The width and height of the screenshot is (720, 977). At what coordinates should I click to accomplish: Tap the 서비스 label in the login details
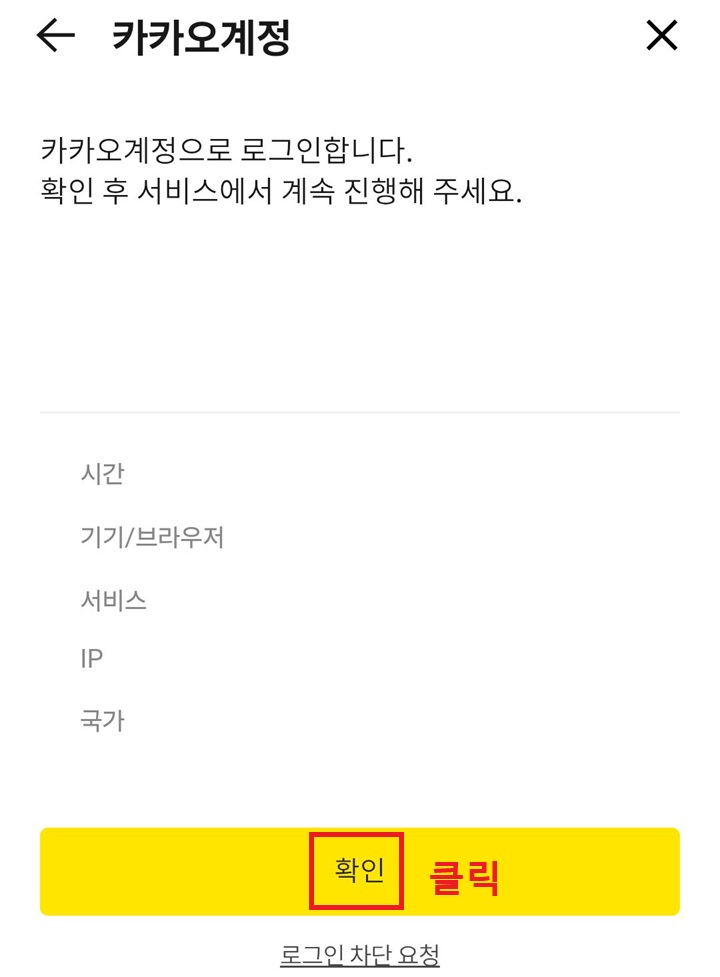tap(115, 597)
